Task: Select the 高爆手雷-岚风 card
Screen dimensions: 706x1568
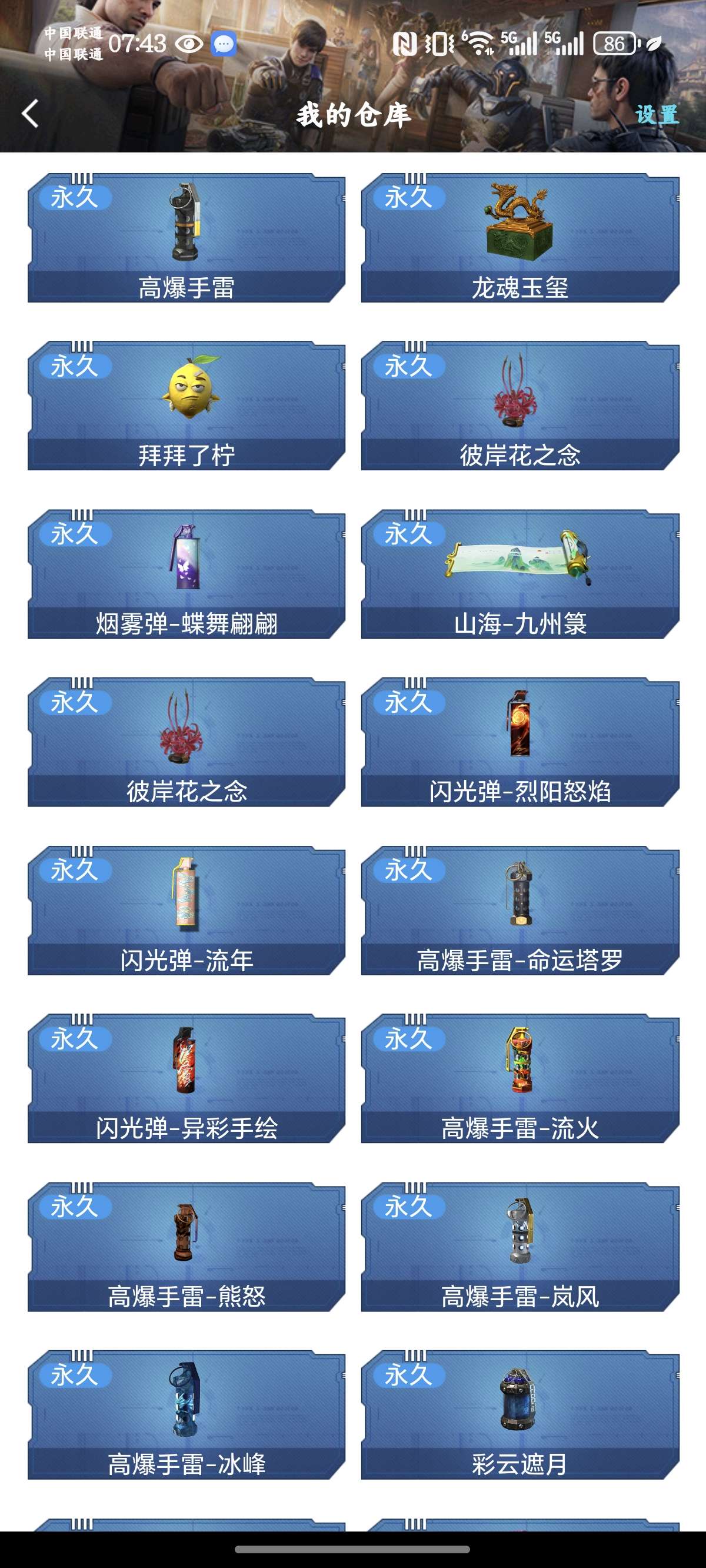Action: (x=519, y=1247)
